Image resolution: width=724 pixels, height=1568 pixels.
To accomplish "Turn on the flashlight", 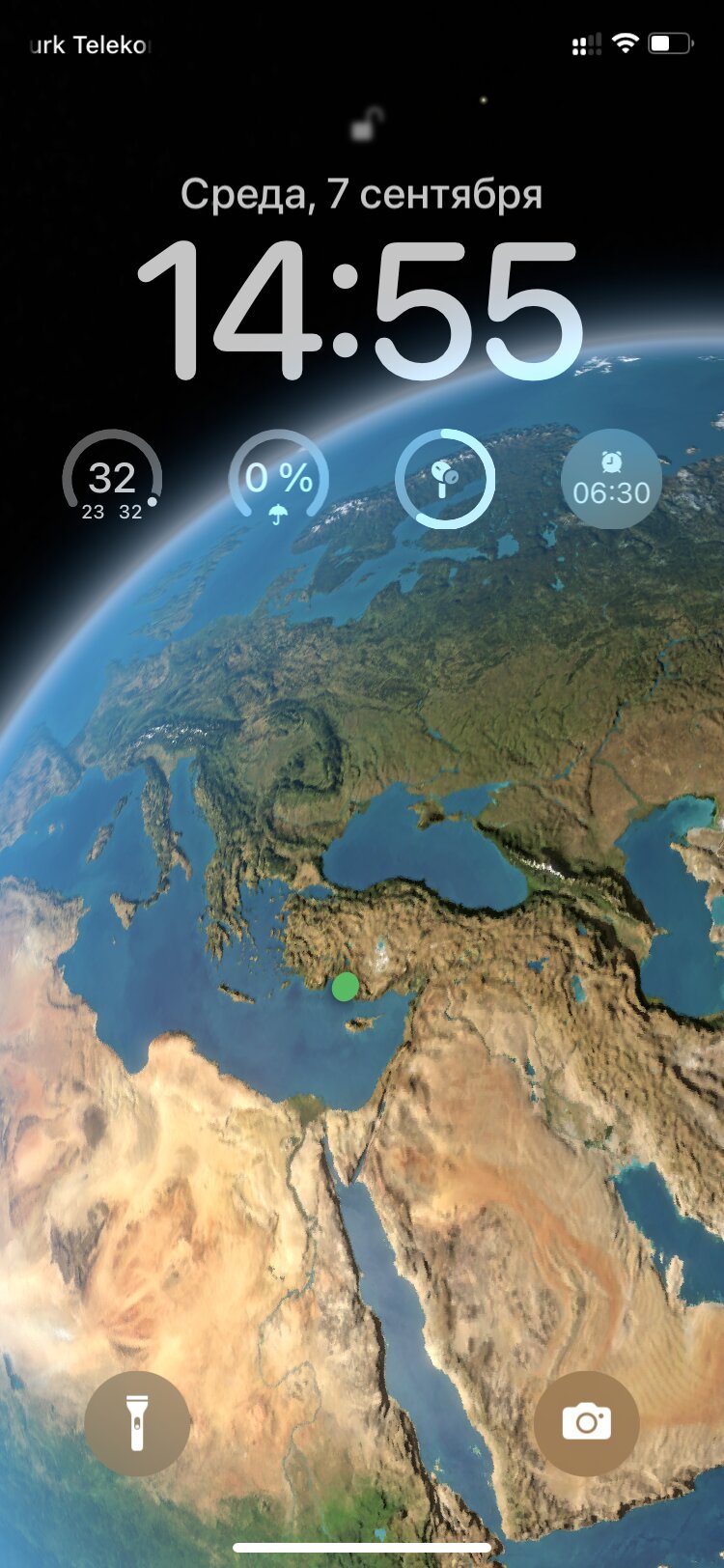I will (137, 1423).
